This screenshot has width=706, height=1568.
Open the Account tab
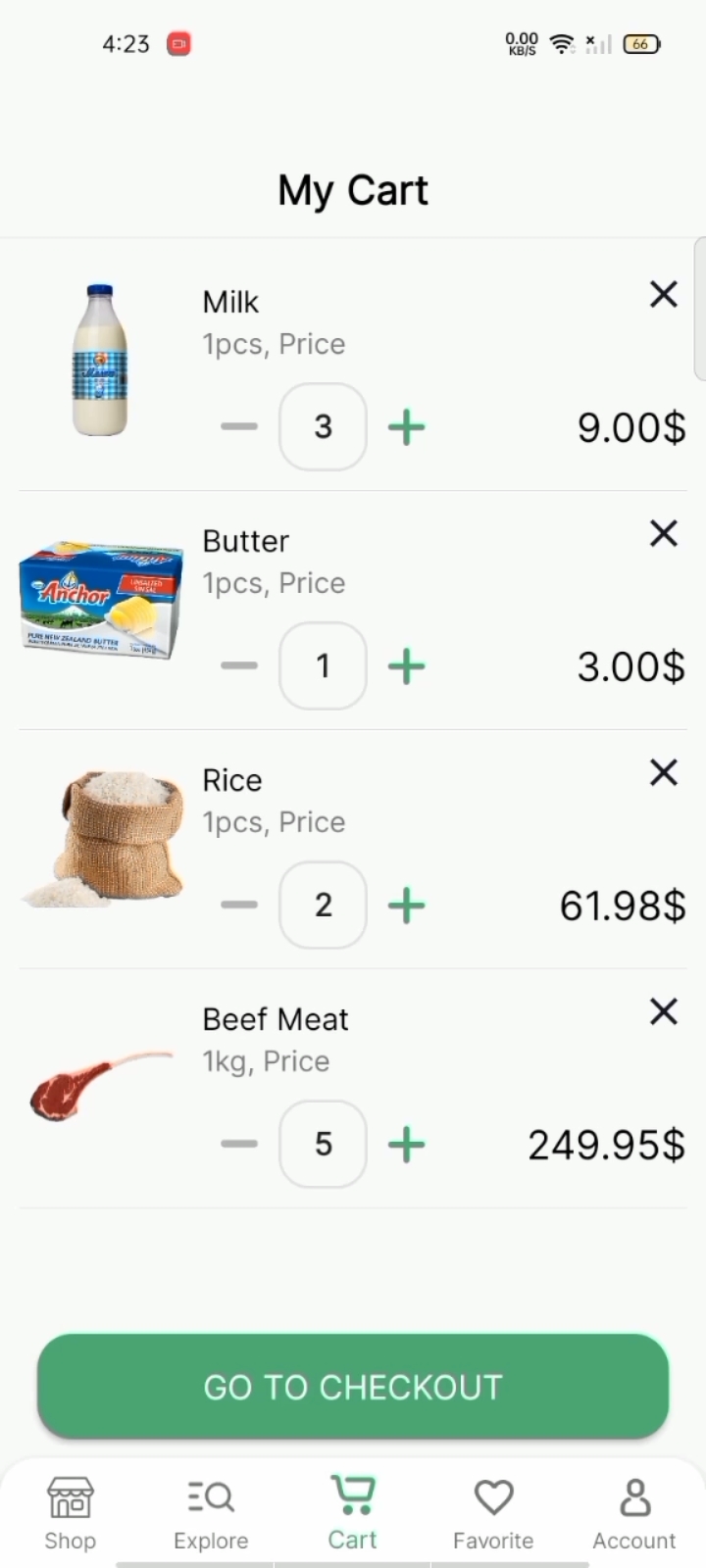pyautogui.click(x=634, y=1514)
